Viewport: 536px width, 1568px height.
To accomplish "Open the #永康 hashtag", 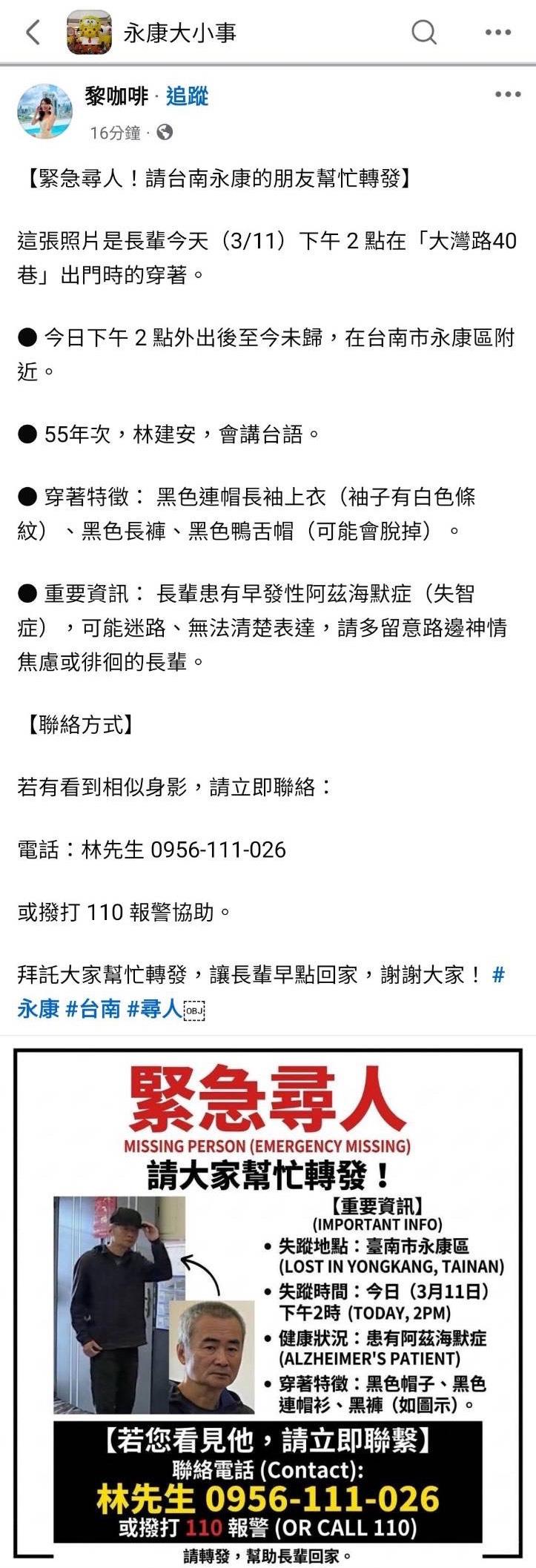I will (x=37, y=1009).
